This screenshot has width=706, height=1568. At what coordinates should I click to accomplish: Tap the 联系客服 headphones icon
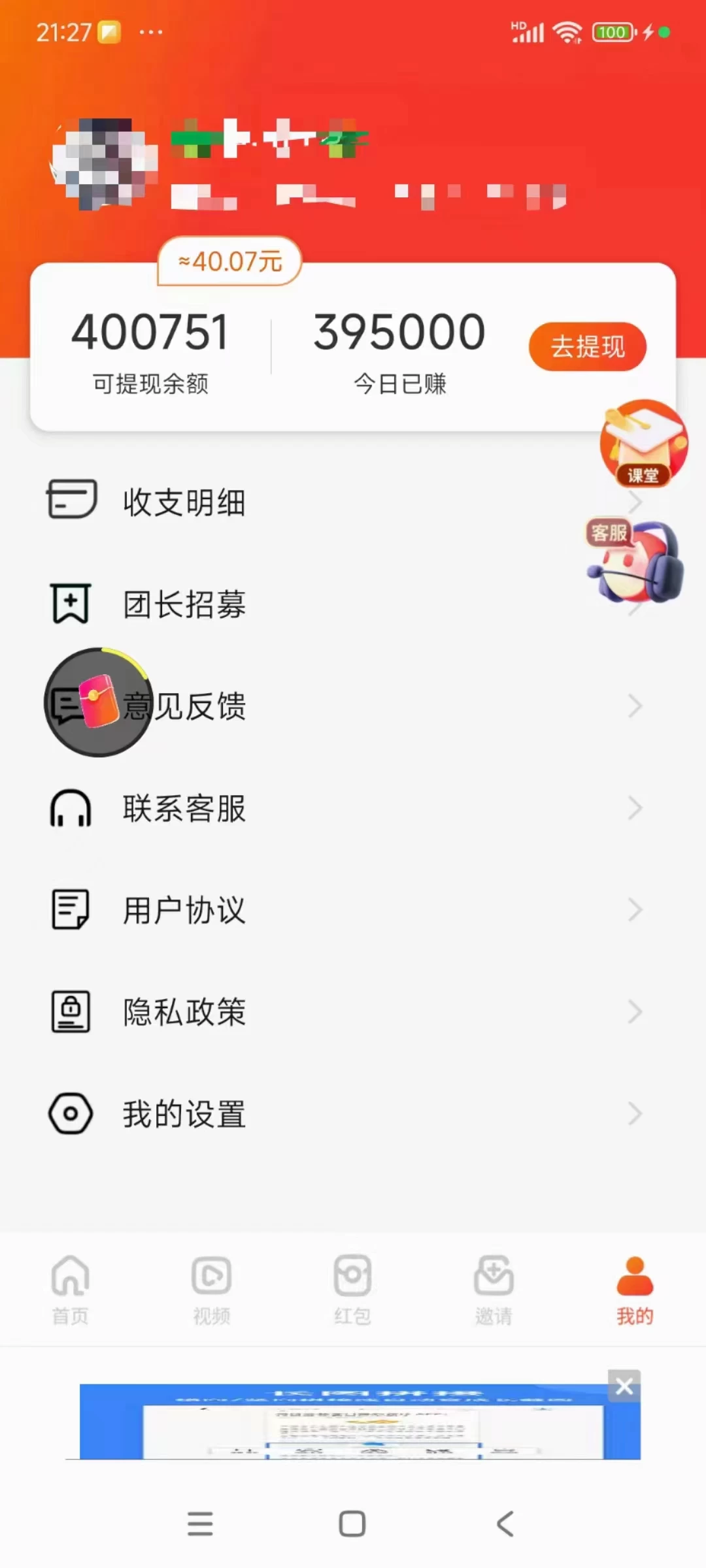pyautogui.click(x=72, y=808)
